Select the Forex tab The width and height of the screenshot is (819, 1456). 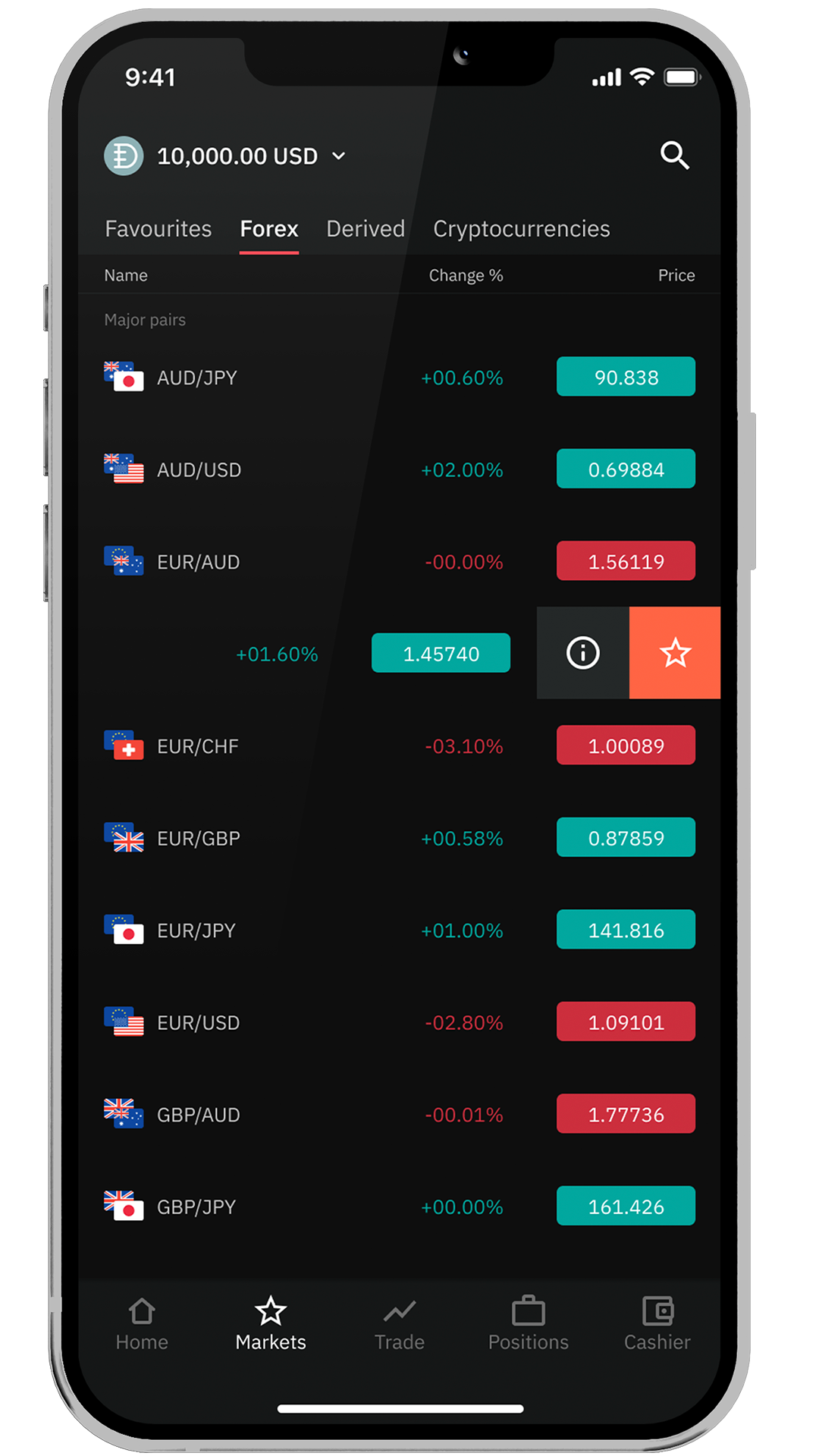(269, 229)
